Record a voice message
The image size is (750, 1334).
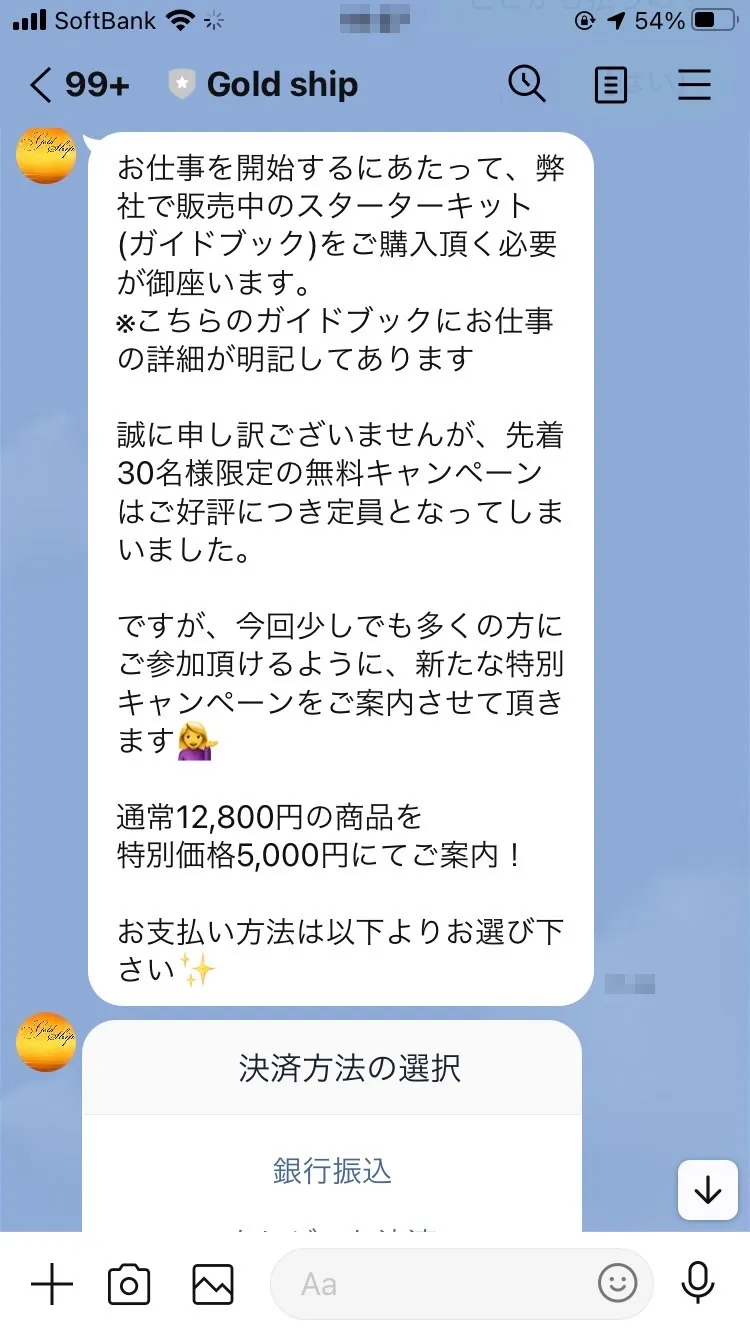pos(697,1284)
